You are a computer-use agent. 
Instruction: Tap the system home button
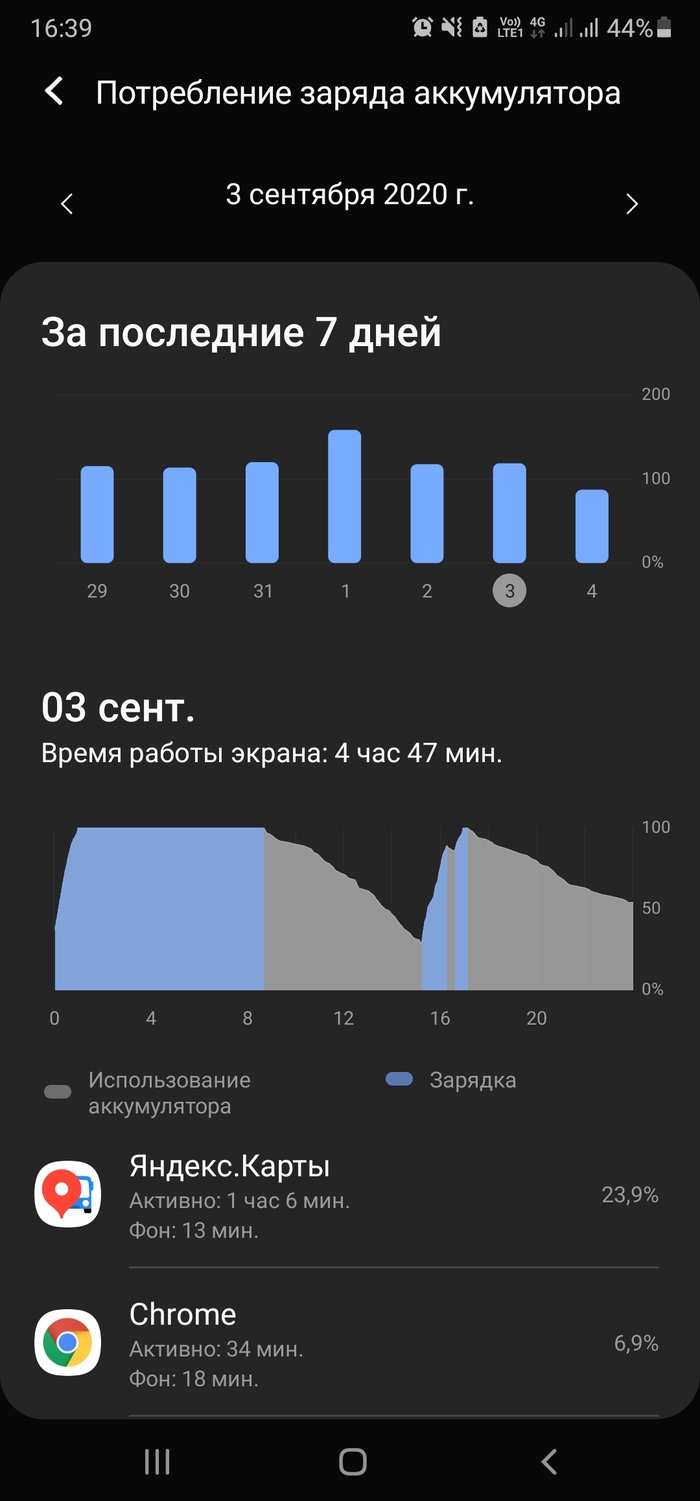click(x=352, y=1462)
